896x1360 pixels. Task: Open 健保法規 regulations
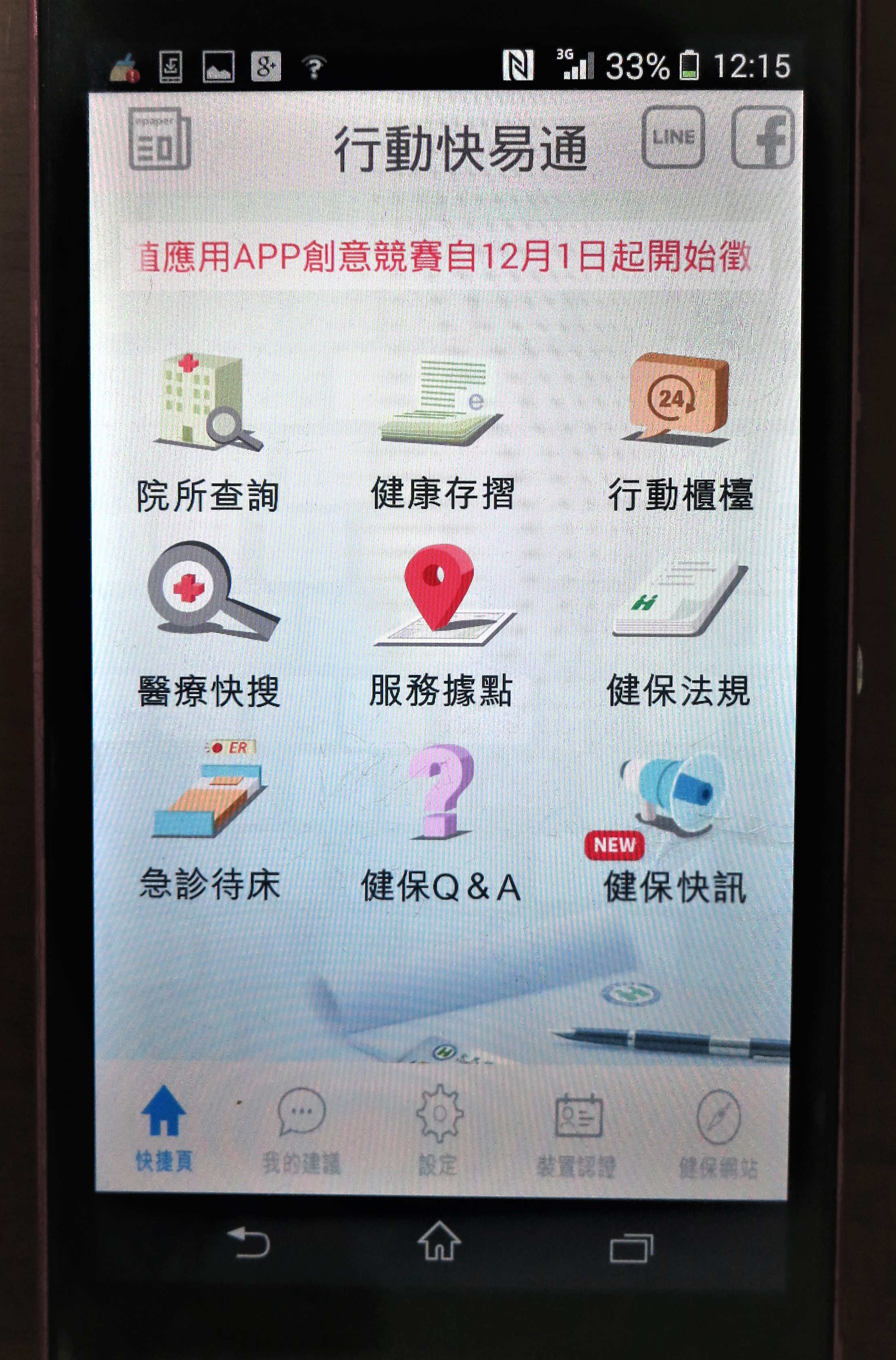(x=678, y=626)
